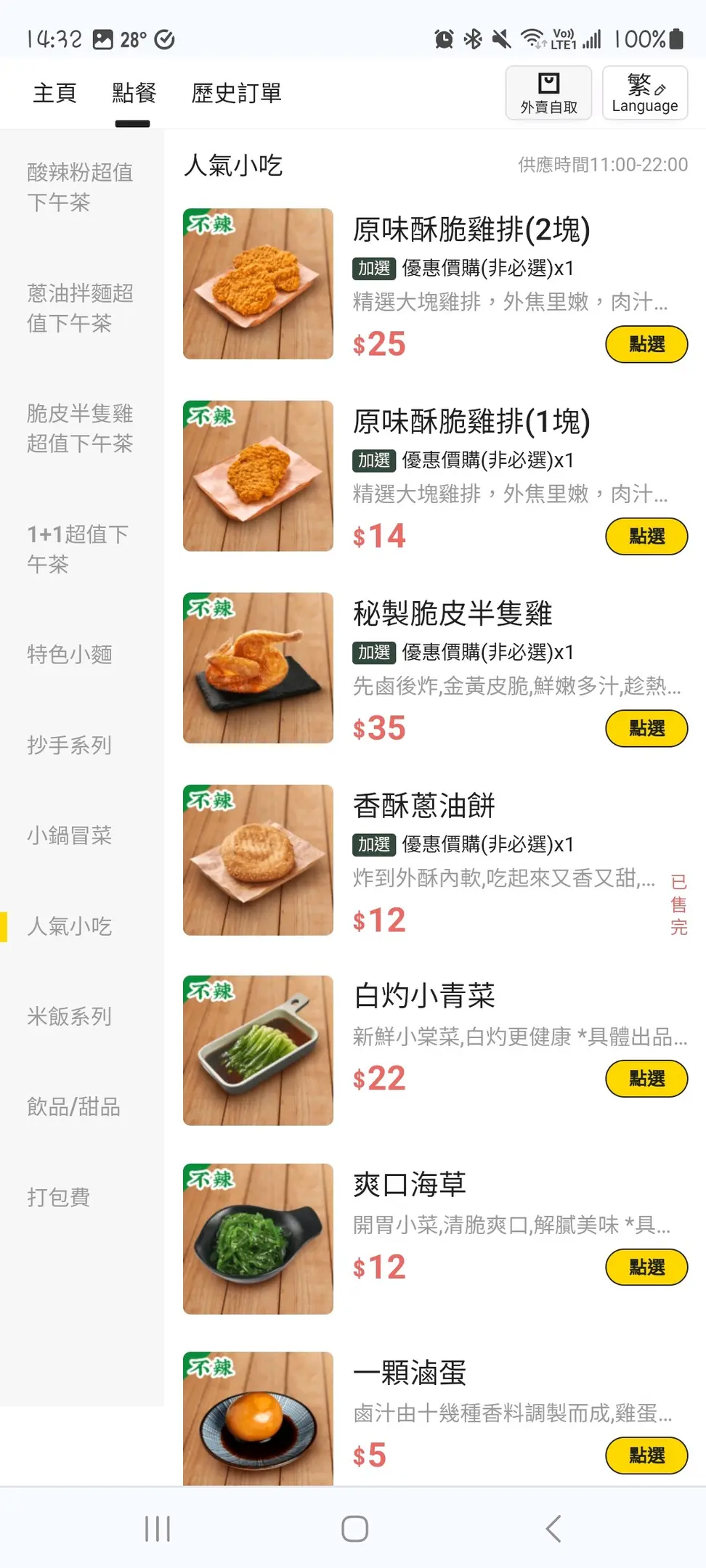Browse the 小鍋冒菜 category
The width and height of the screenshot is (706, 1568).
tap(70, 836)
